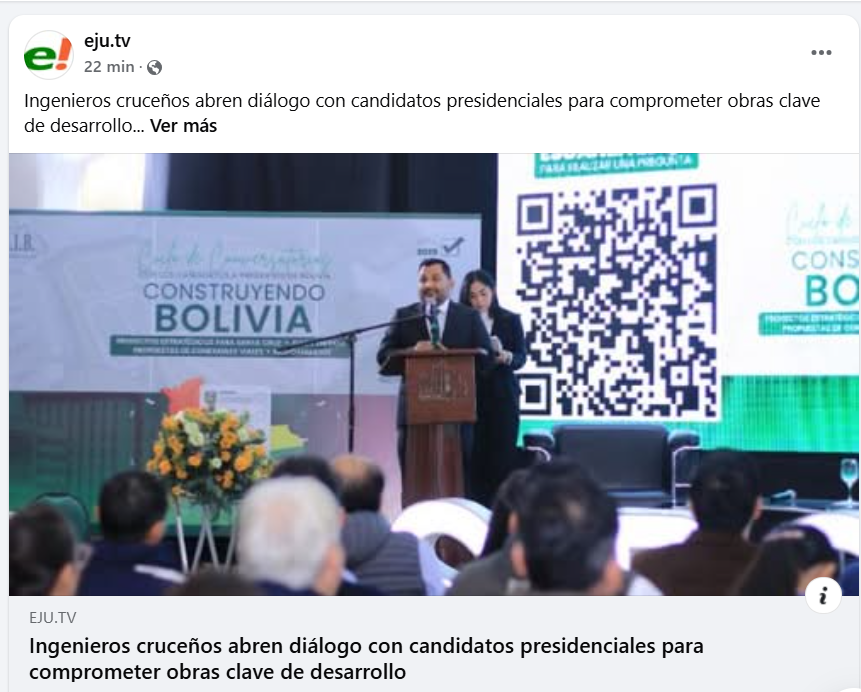
Task: Open the eju.tv profile picture
Action: [x=48, y=55]
